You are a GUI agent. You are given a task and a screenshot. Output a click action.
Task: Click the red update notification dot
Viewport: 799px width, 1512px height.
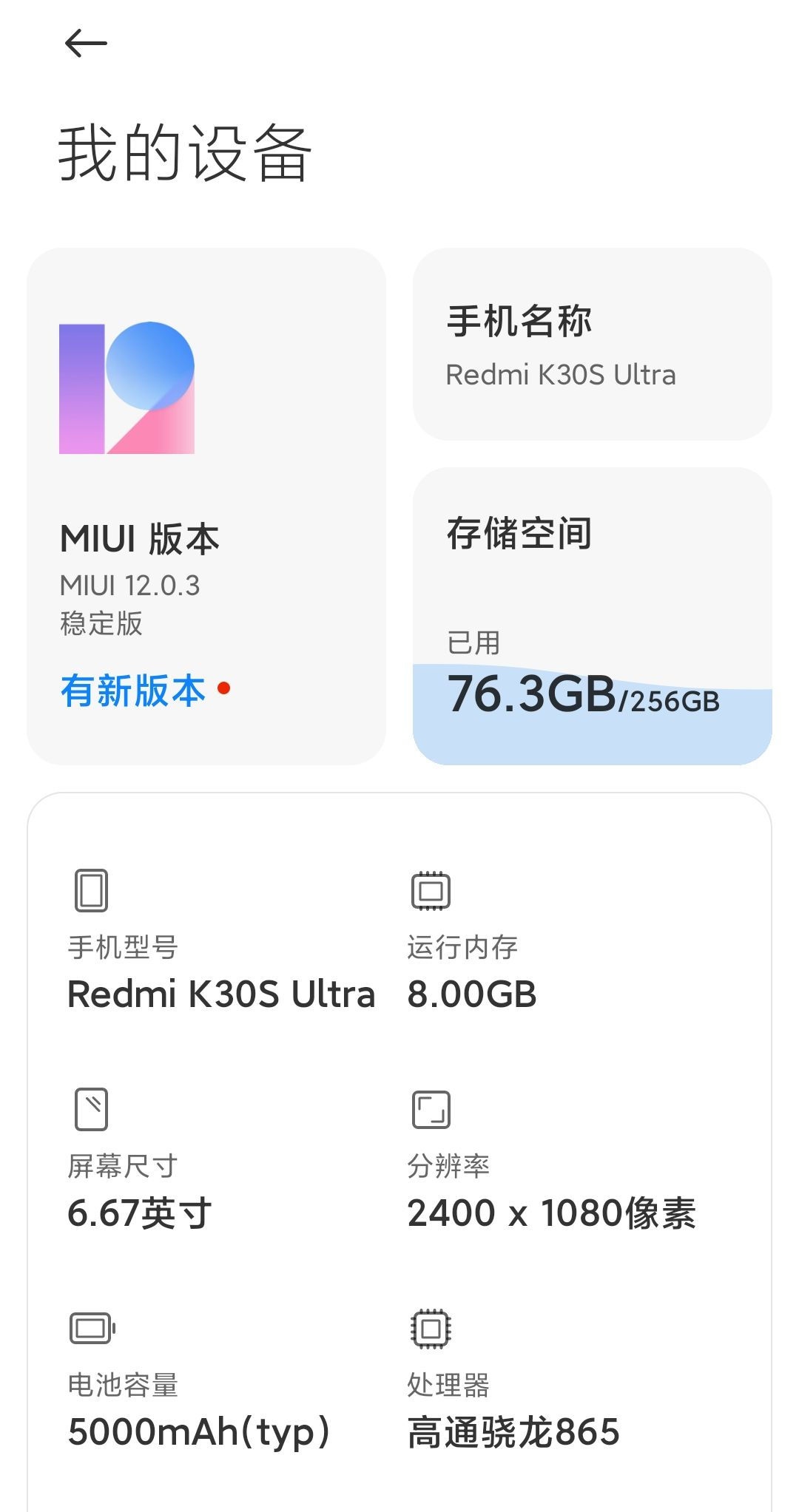point(225,689)
